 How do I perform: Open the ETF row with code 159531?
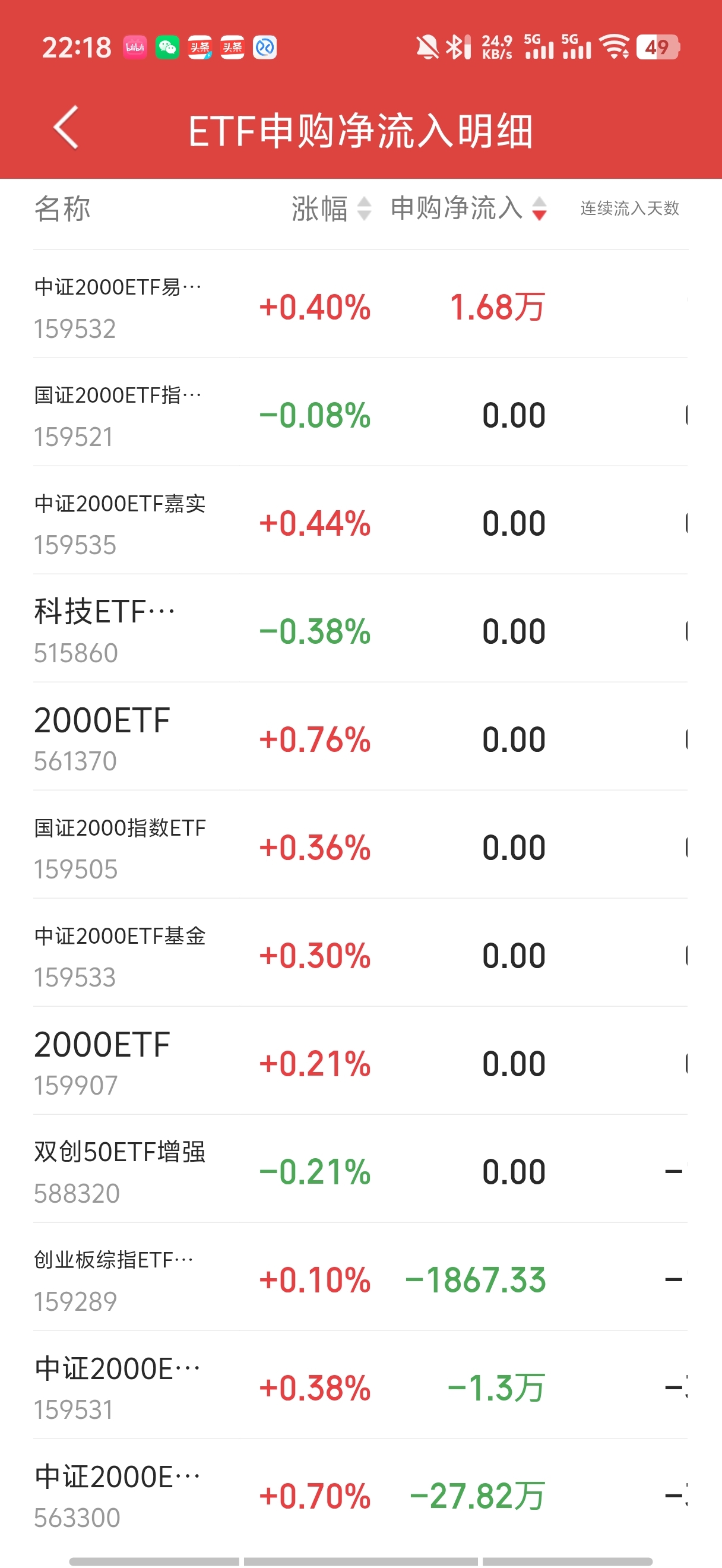pyautogui.click(x=360, y=1386)
